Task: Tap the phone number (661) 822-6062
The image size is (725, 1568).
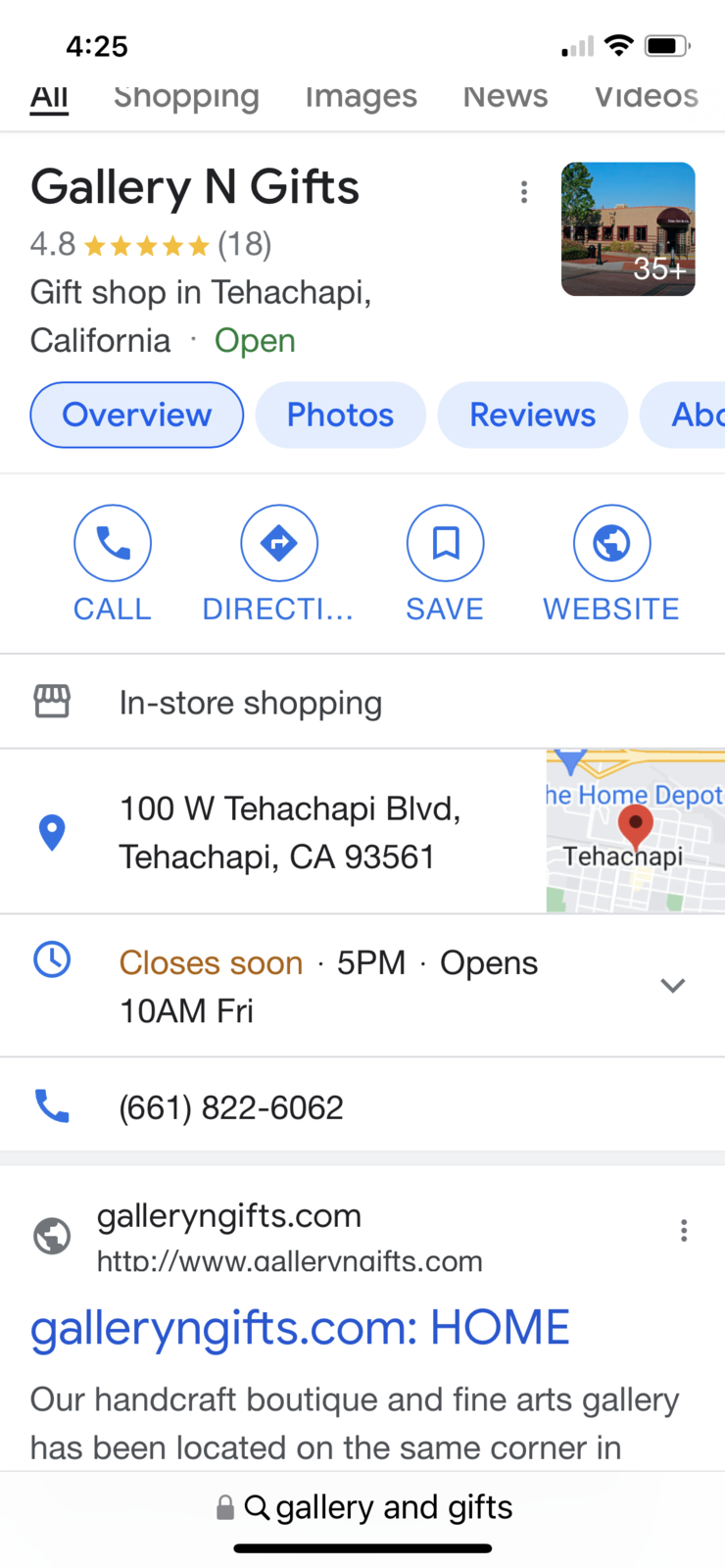Action: [x=231, y=1107]
